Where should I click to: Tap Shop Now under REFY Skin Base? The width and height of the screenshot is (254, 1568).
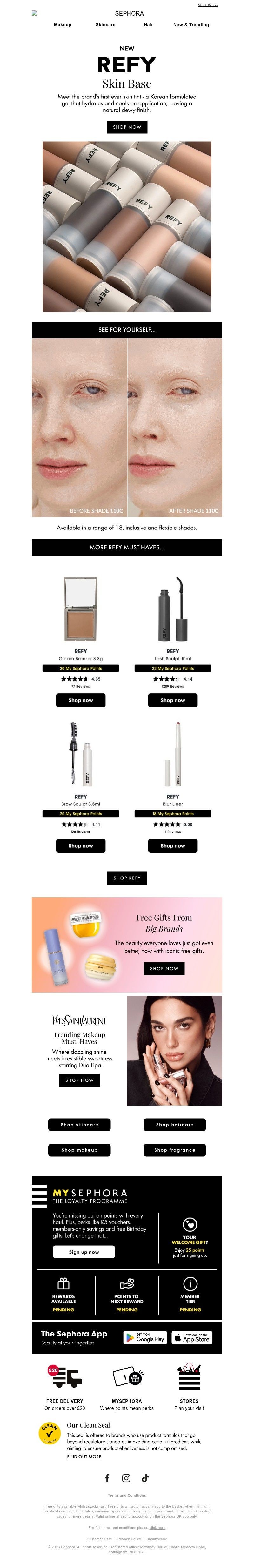point(127,127)
